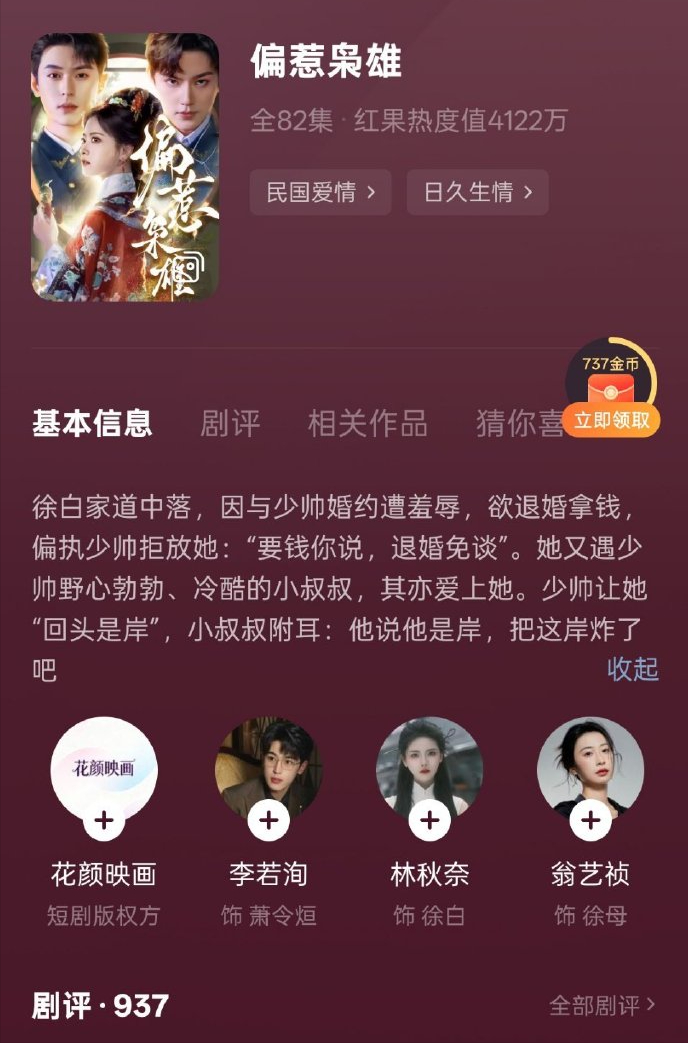Image resolution: width=688 pixels, height=1043 pixels.
Task: Open the 民国爱情 genre chip
Action: click(320, 192)
